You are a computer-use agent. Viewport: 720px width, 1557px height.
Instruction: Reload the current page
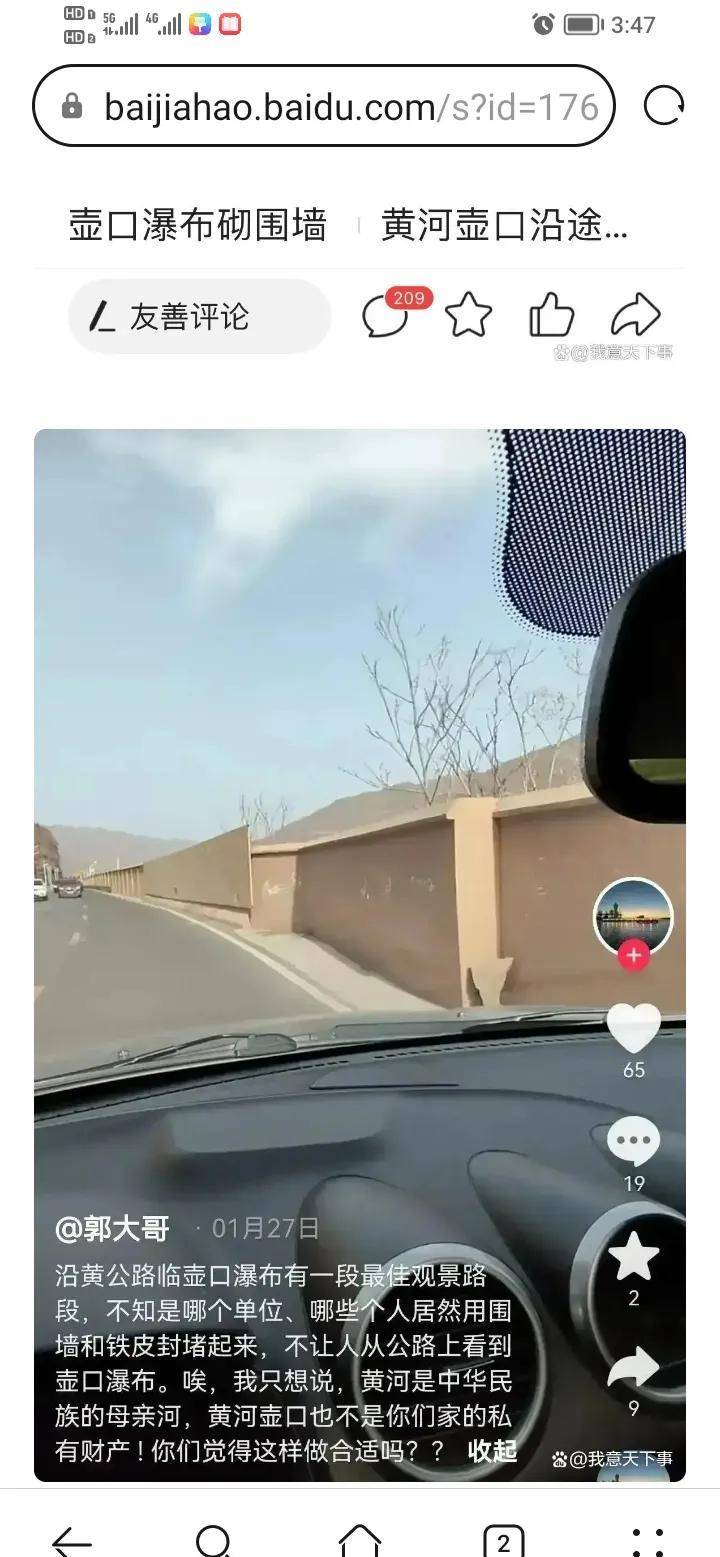(664, 105)
